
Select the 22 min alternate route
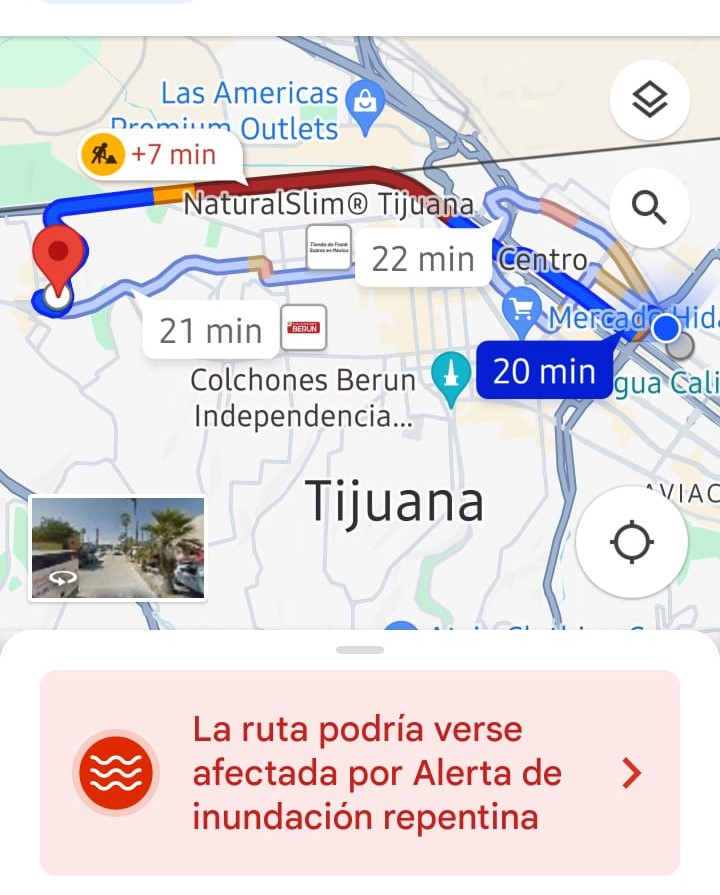(423, 259)
